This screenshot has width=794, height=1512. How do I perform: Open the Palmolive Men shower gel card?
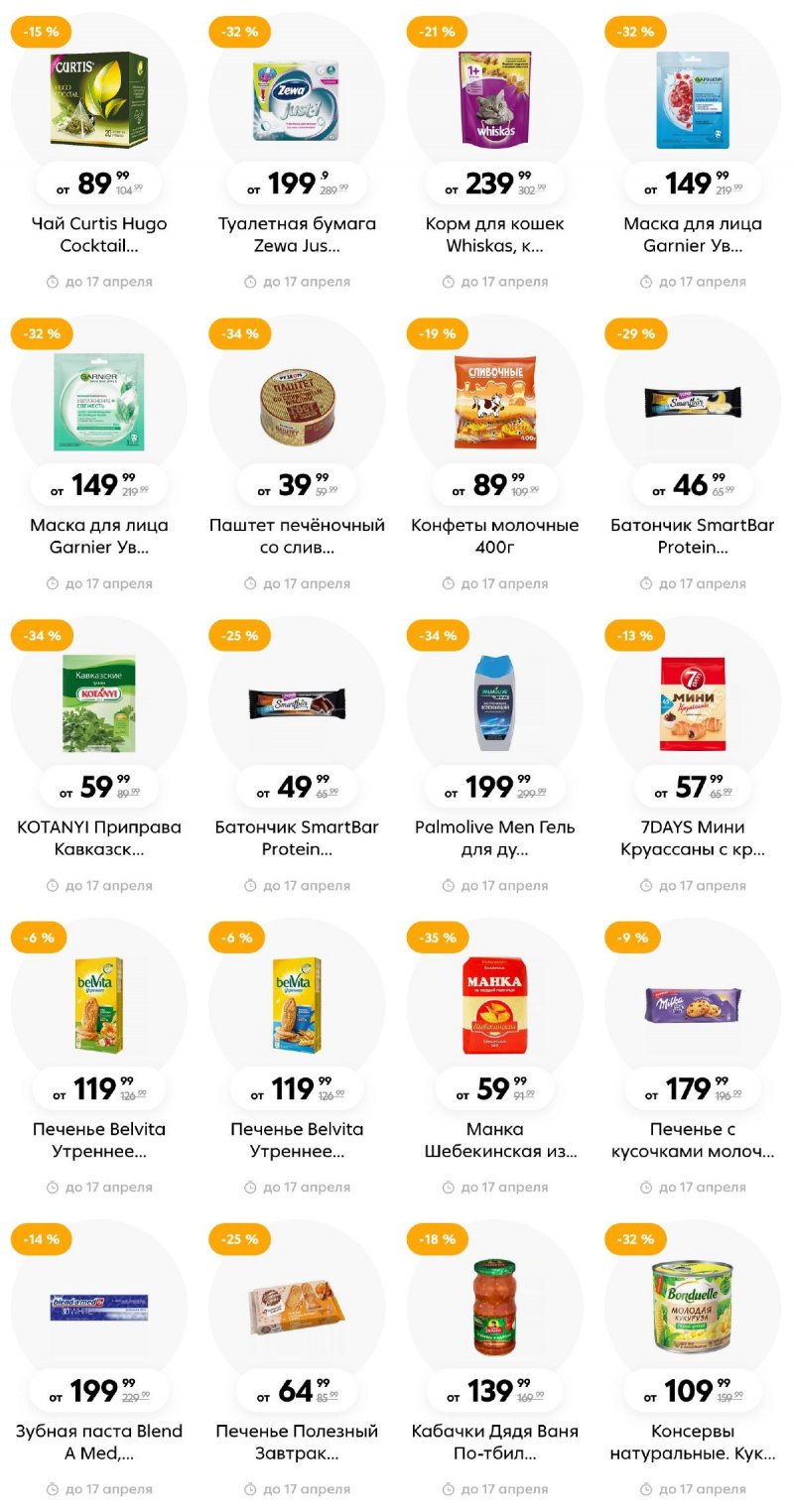(x=494, y=702)
